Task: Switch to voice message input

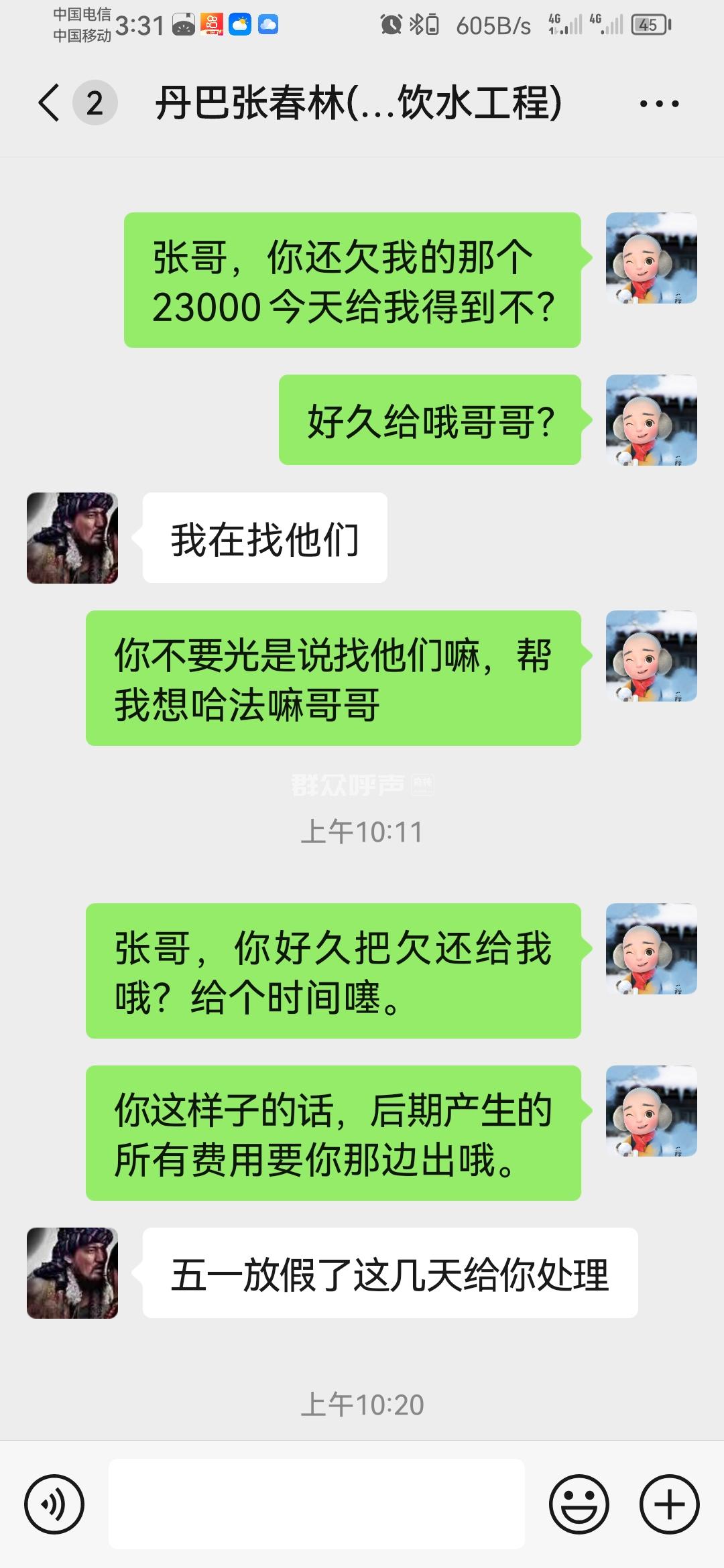Action: click(54, 1504)
